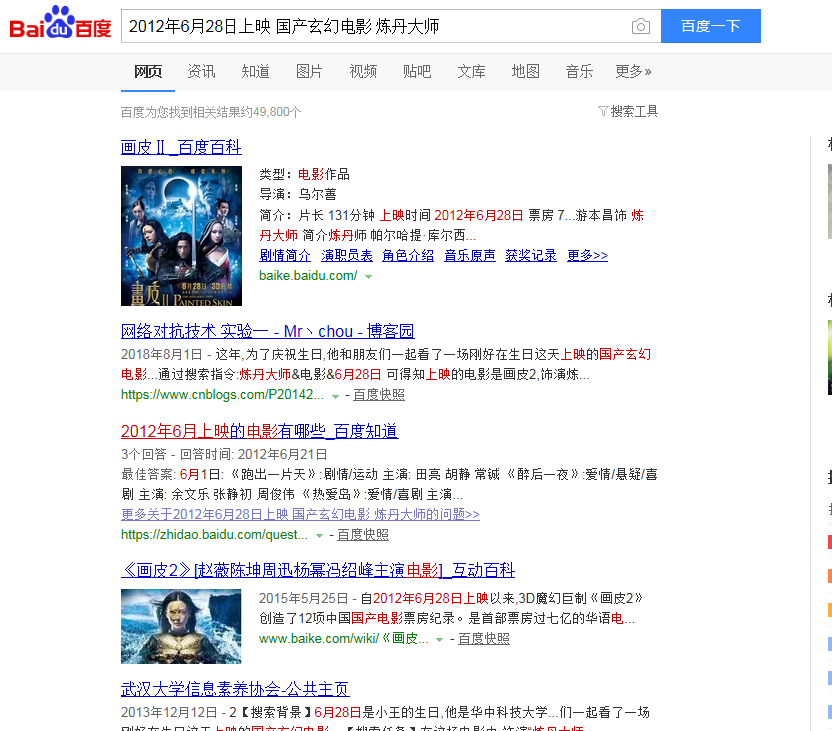Switch to the 地图 tab
Screen dimensions: 832x731
(x=525, y=71)
